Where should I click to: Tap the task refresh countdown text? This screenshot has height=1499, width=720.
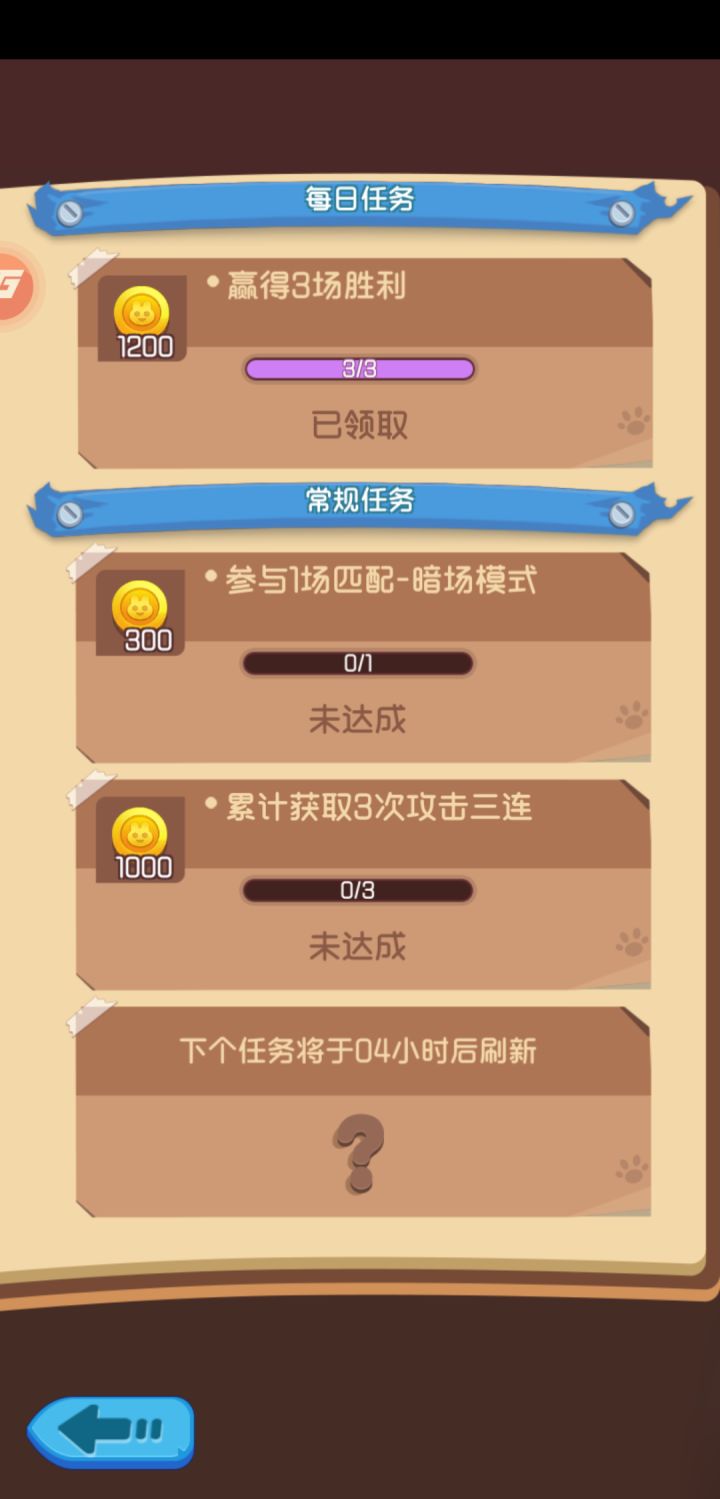click(x=360, y=1052)
